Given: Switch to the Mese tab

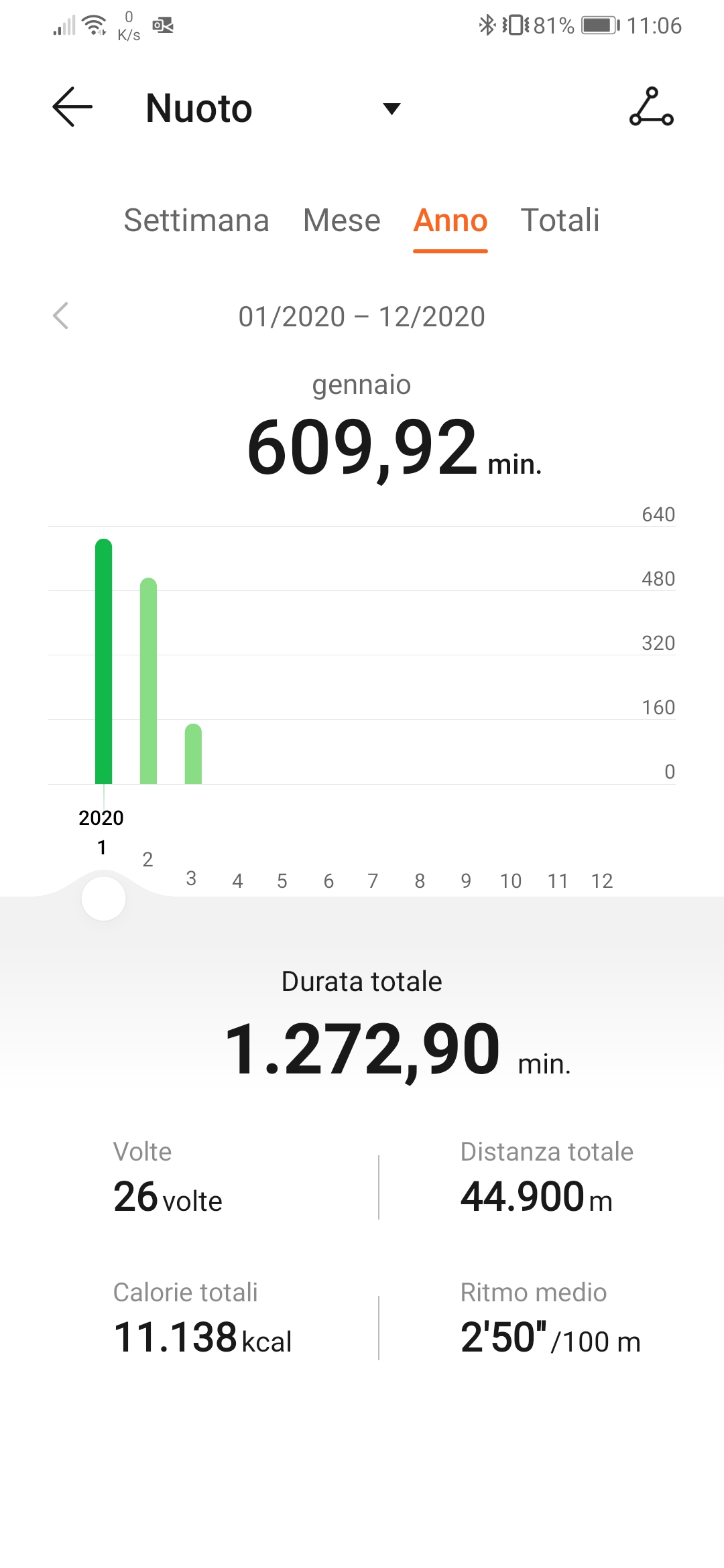Looking at the screenshot, I should (x=342, y=220).
